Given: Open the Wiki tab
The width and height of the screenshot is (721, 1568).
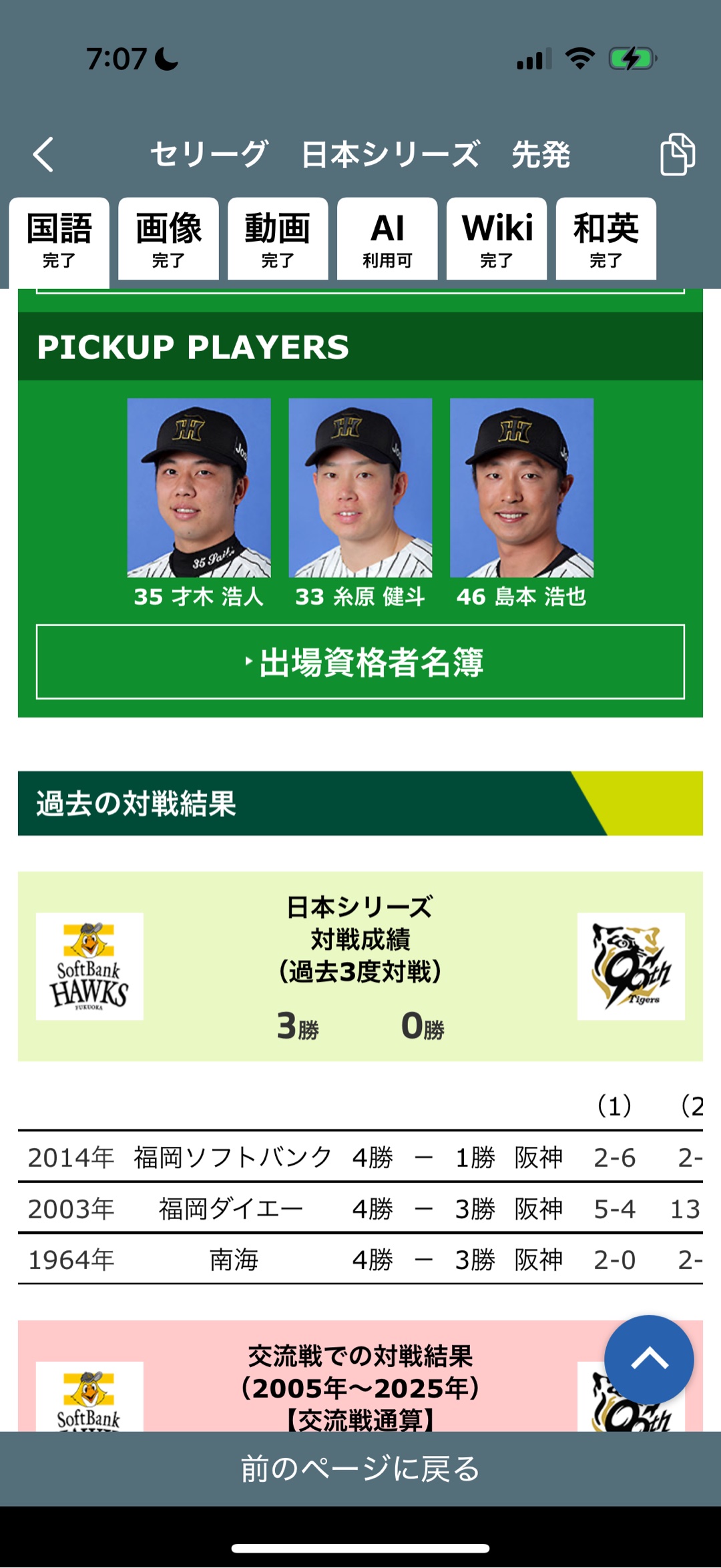Looking at the screenshot, I should 497,240.
